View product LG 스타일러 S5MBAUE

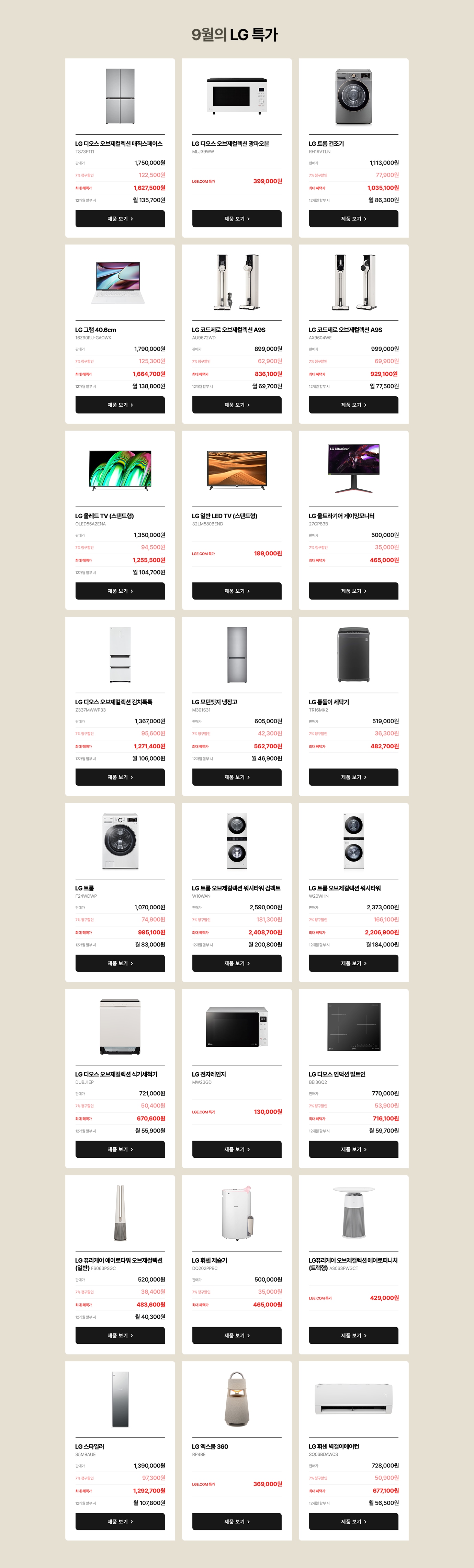[x=120, y=1522]
